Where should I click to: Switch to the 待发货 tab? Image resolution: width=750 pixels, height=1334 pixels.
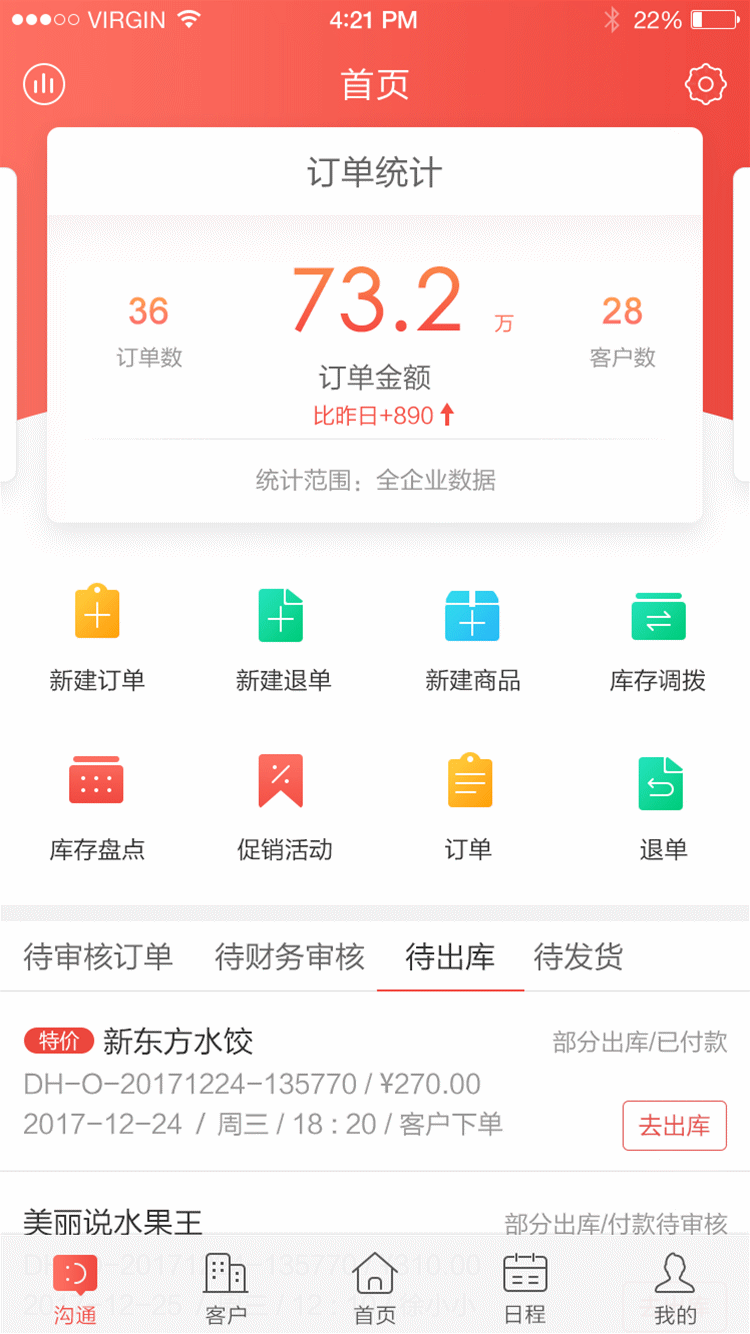(578, 957)
